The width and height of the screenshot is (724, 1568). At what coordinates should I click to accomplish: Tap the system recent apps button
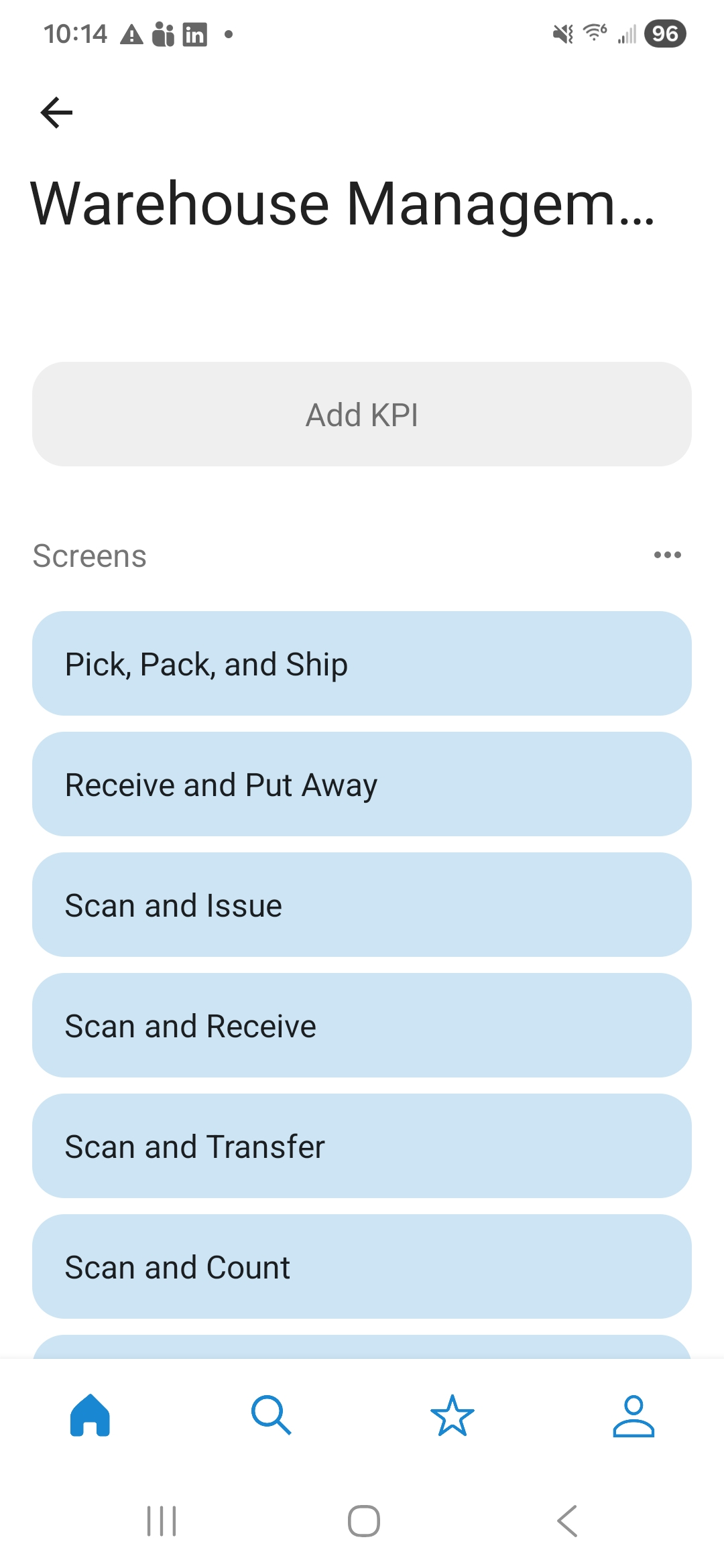coord(162,1521)
